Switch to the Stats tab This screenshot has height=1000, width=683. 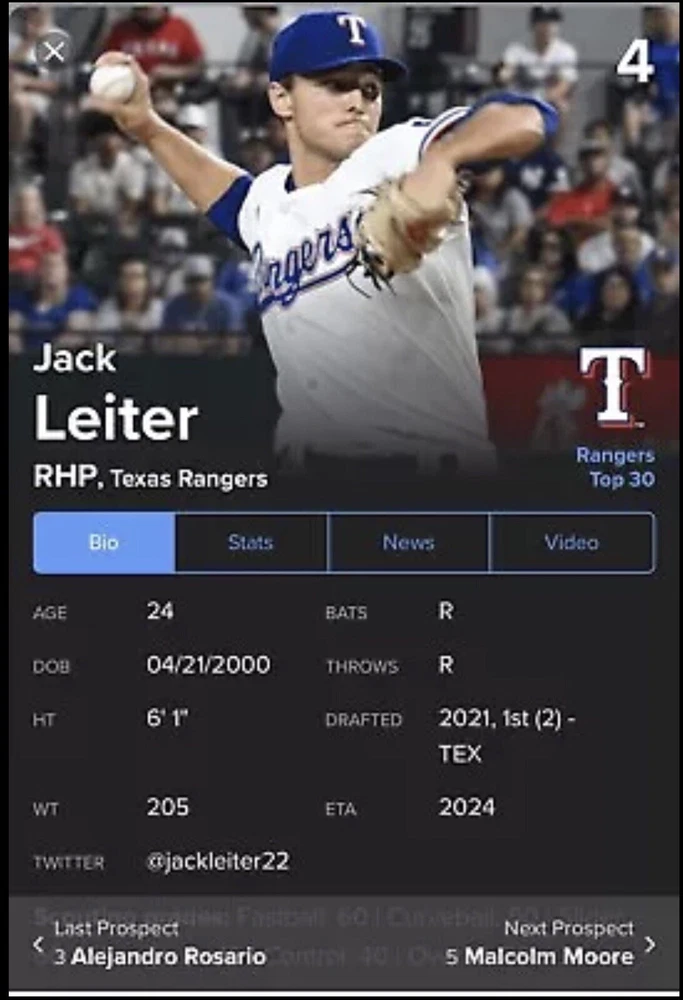pyautogui.click(x=251, y=543)
